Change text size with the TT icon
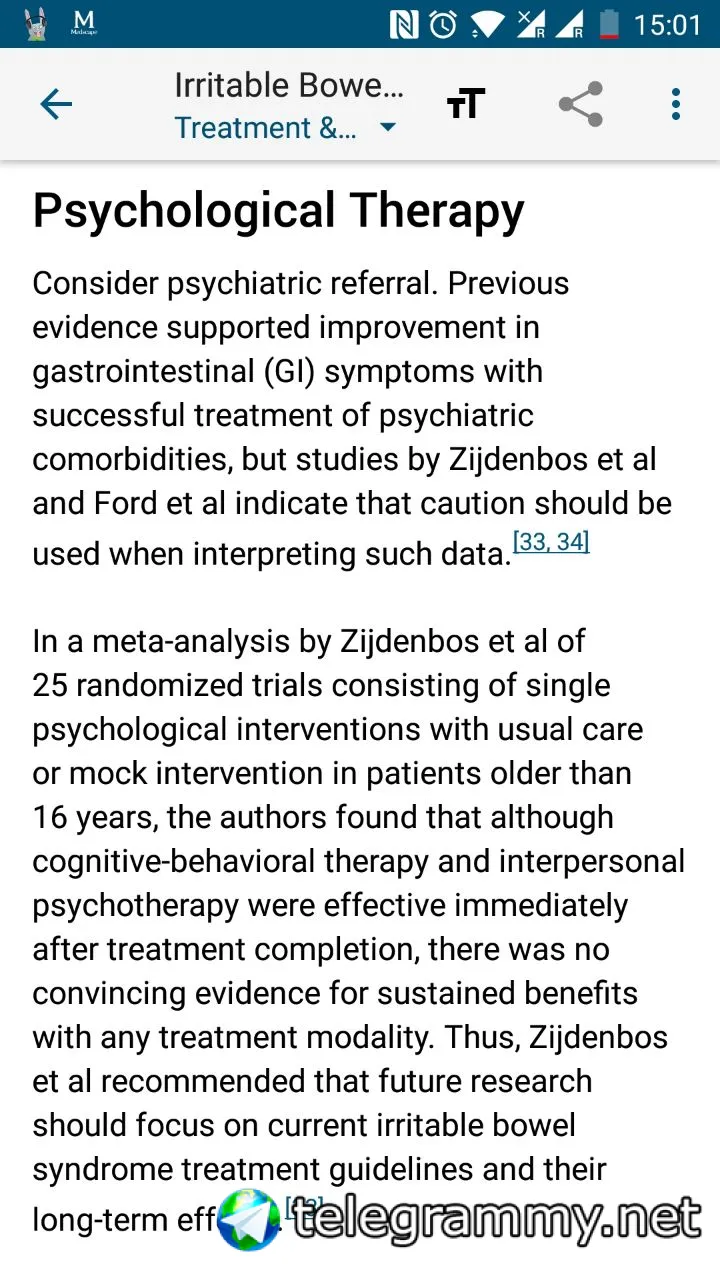The image size is (720, 1280). [x=466, y=104]
